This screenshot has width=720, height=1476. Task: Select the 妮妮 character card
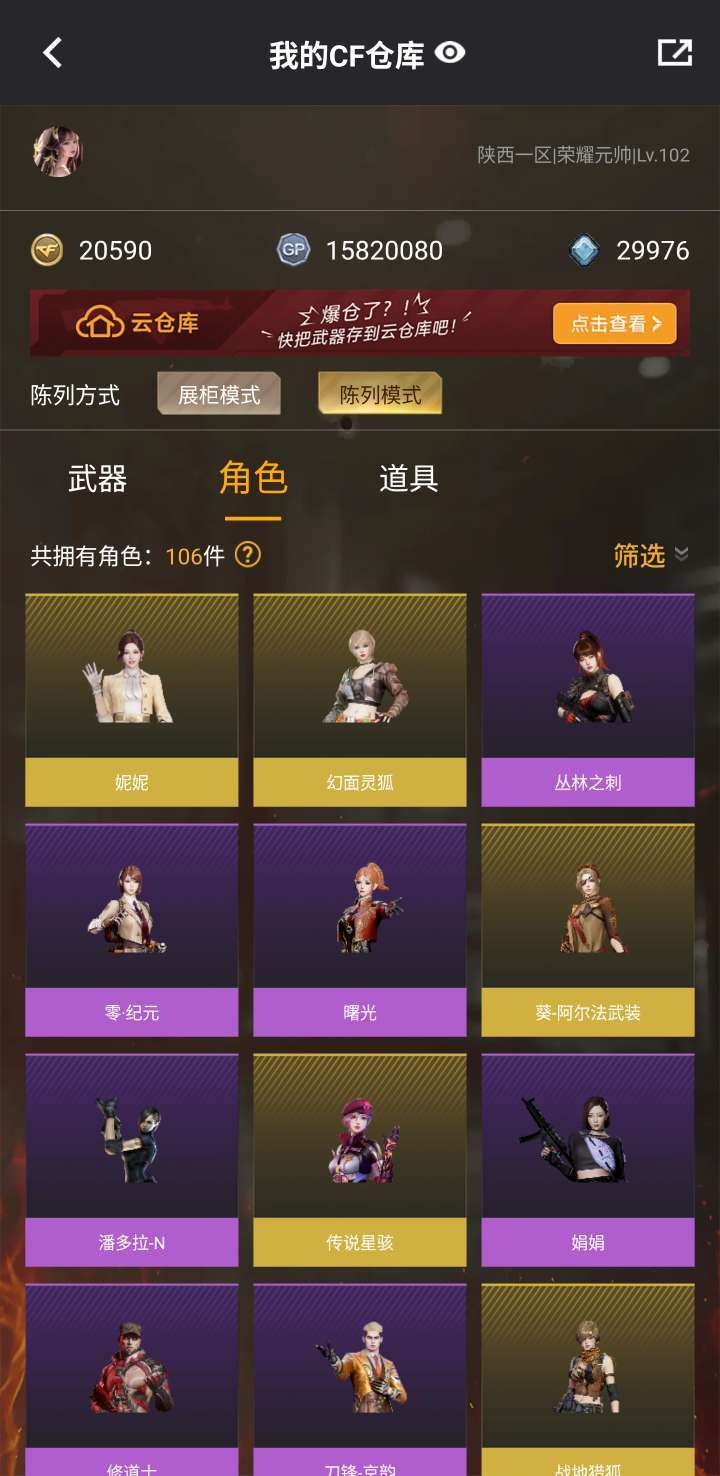(x=131, y=700)
